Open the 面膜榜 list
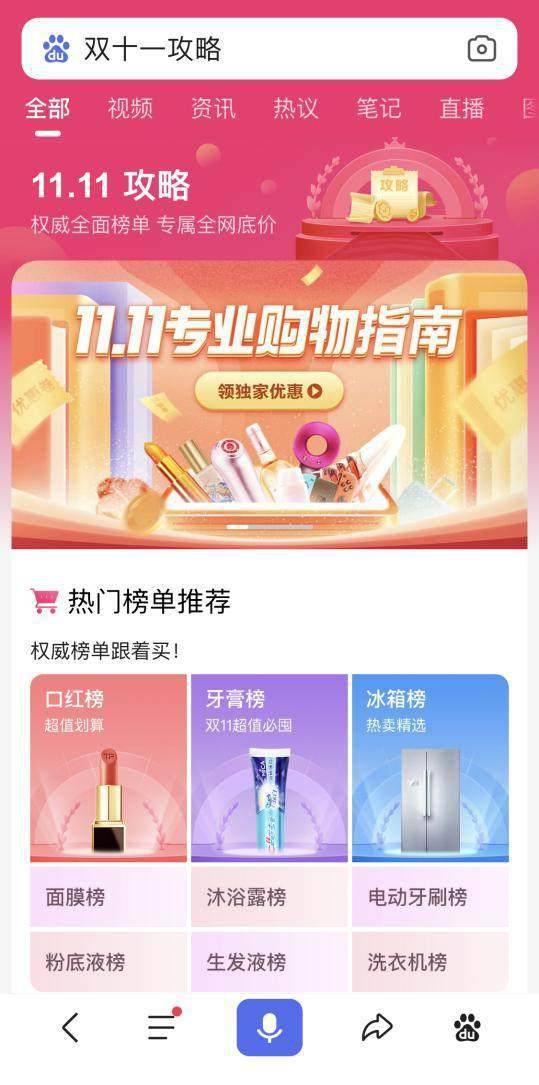 (x=109, y=897)
